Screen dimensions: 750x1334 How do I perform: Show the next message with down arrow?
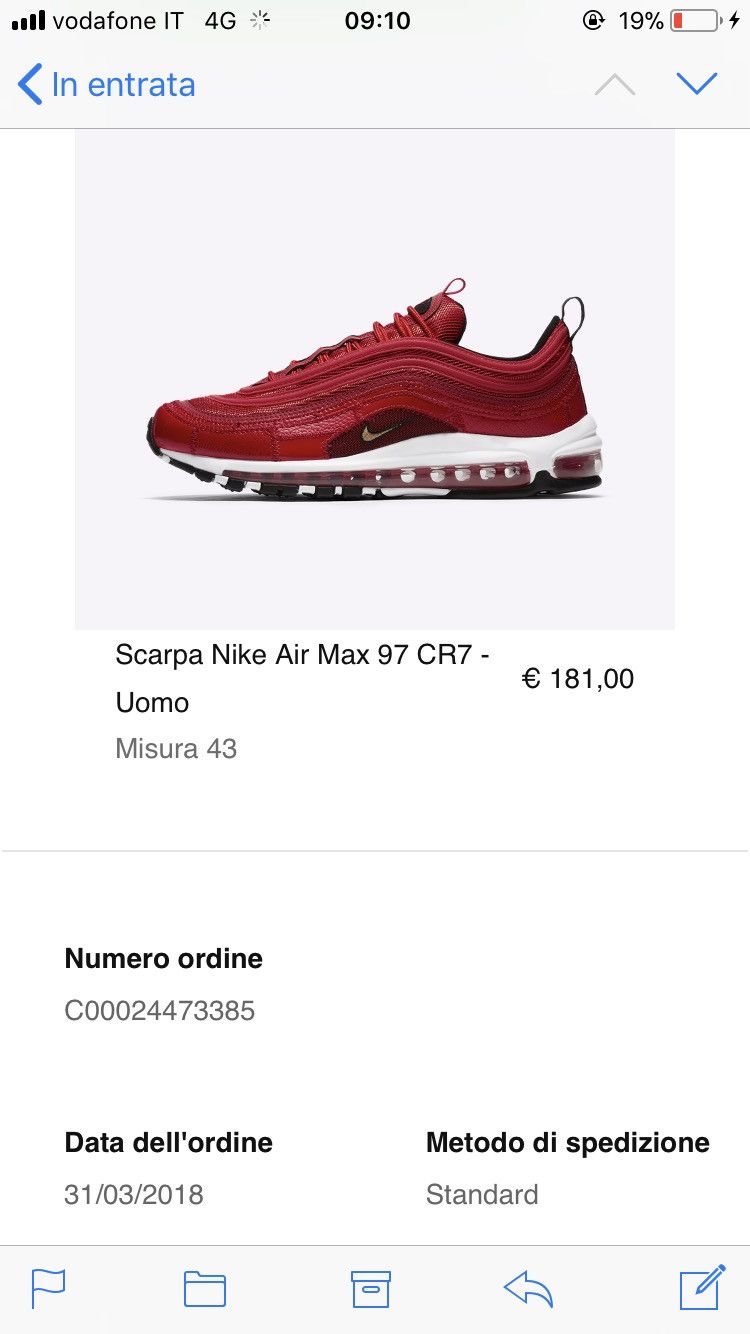point(697,84)
